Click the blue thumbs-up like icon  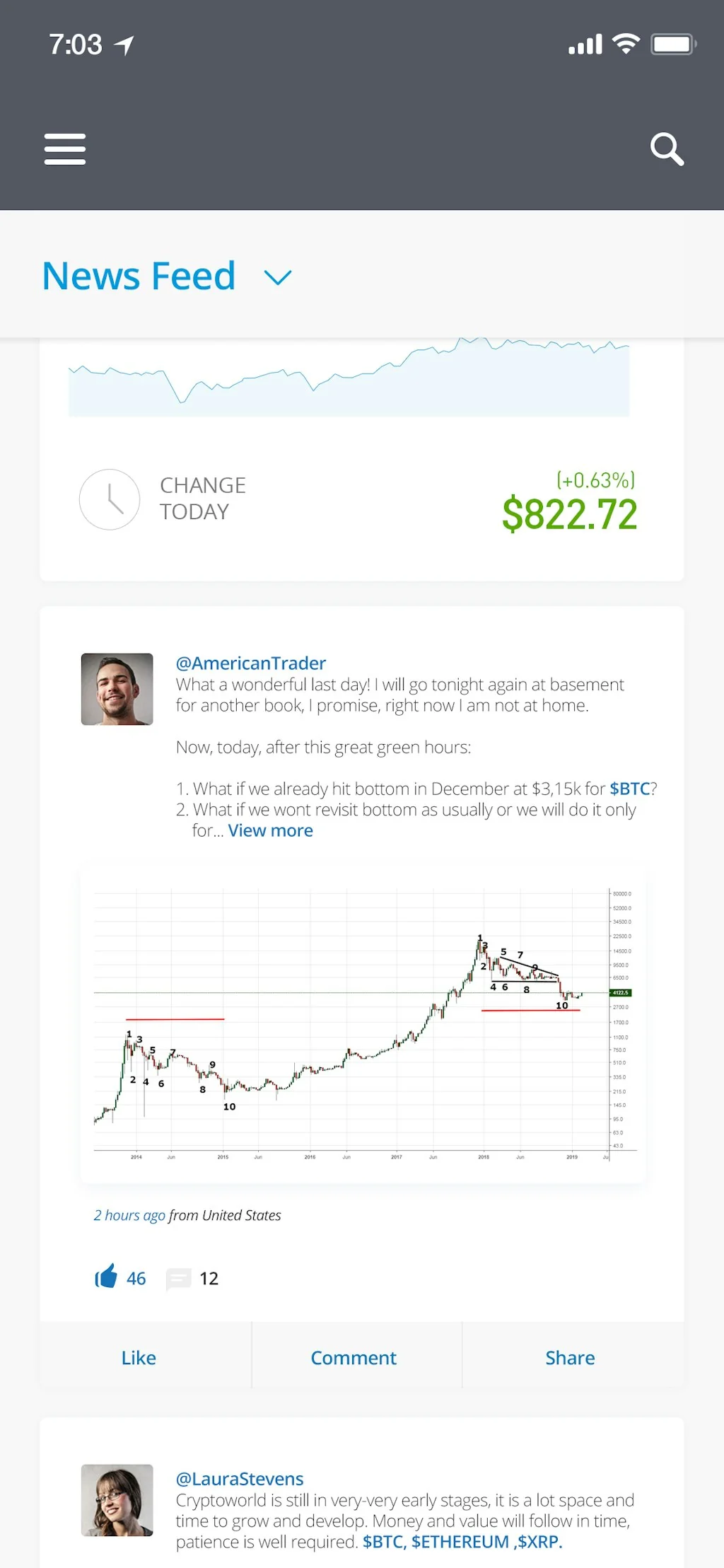[105, 1277]
